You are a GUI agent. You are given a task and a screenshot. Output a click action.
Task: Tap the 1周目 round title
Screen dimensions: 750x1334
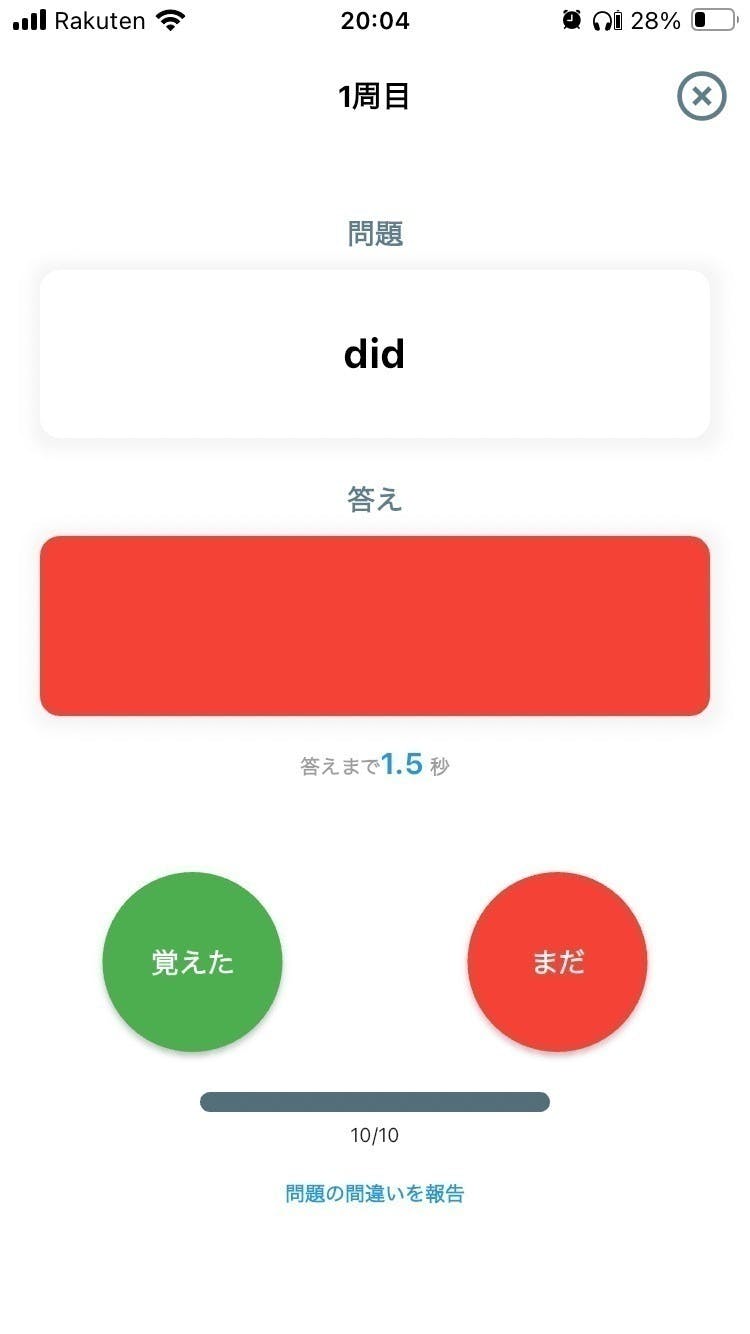coord(374,95)
